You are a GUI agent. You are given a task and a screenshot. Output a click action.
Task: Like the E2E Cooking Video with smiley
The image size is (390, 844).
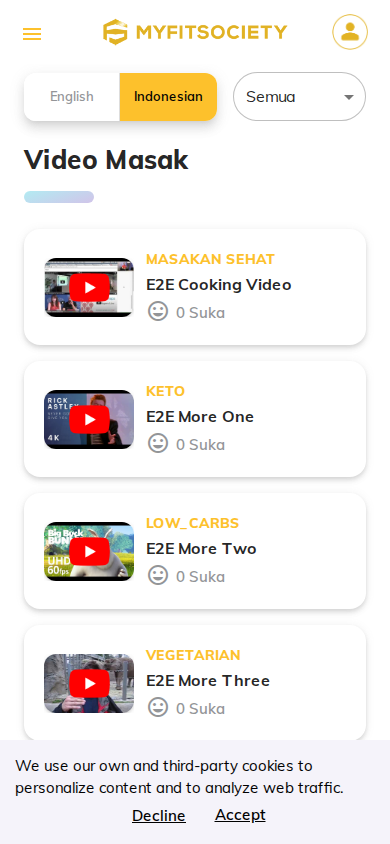click(x=158, y=312)
